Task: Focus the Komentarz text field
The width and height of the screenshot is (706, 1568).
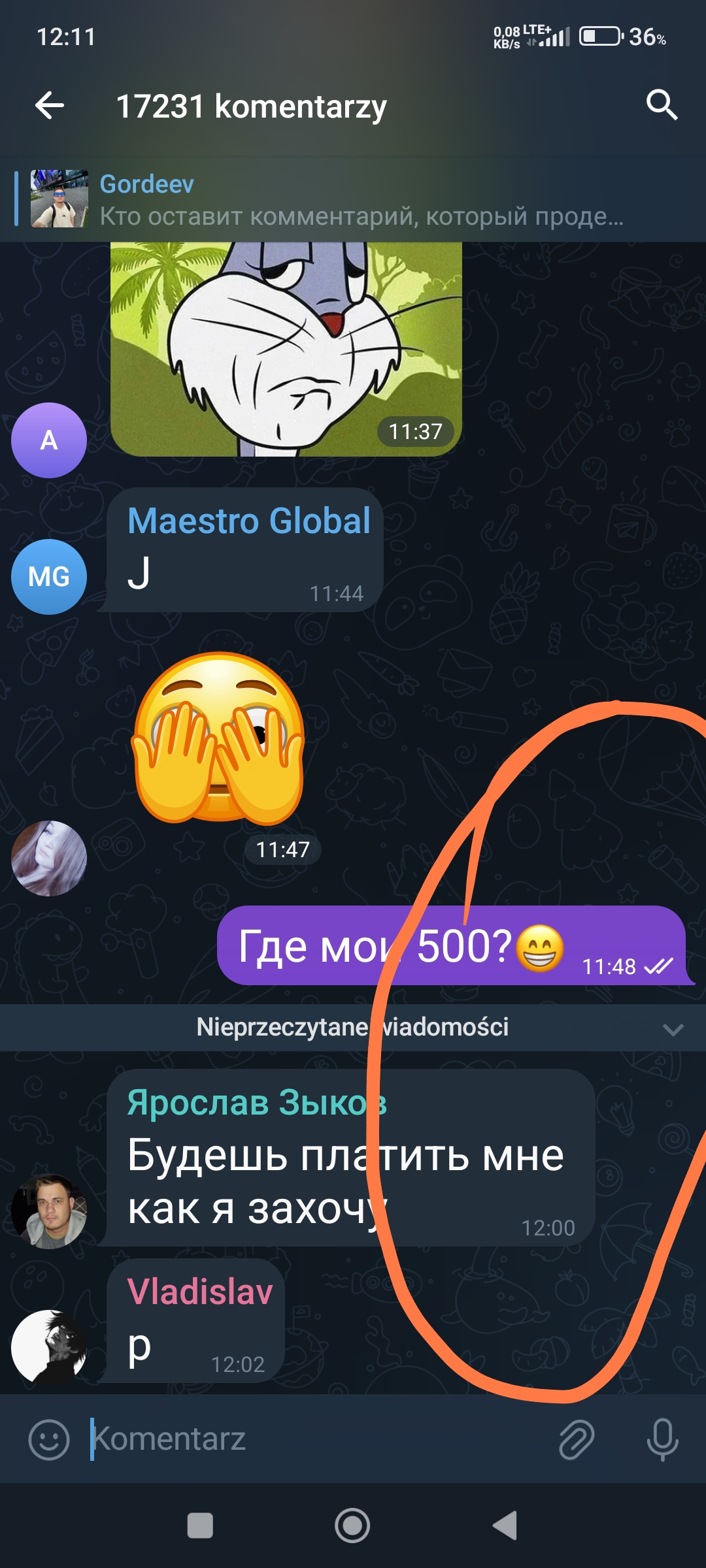Action: click(314, 1439)
